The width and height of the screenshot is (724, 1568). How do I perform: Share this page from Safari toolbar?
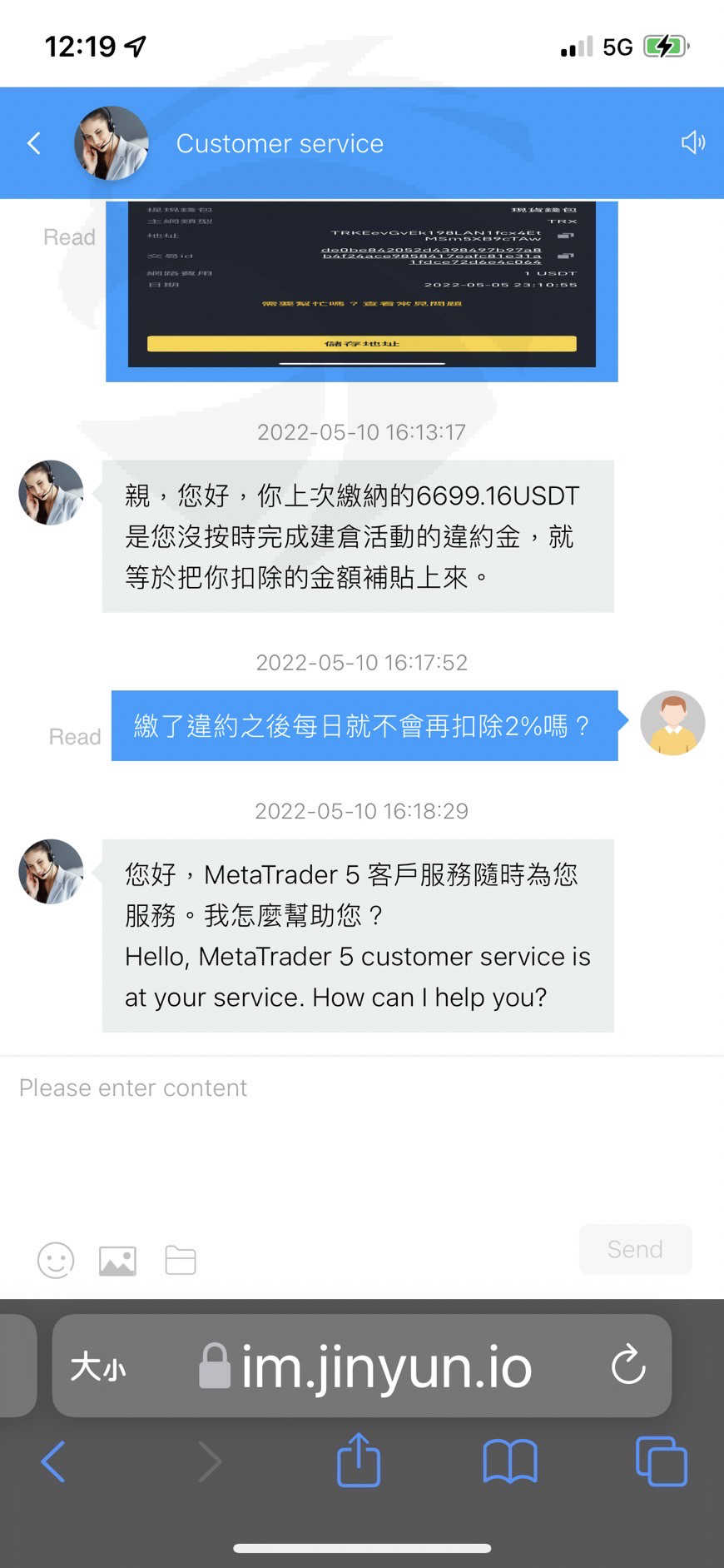point(359,1460)
